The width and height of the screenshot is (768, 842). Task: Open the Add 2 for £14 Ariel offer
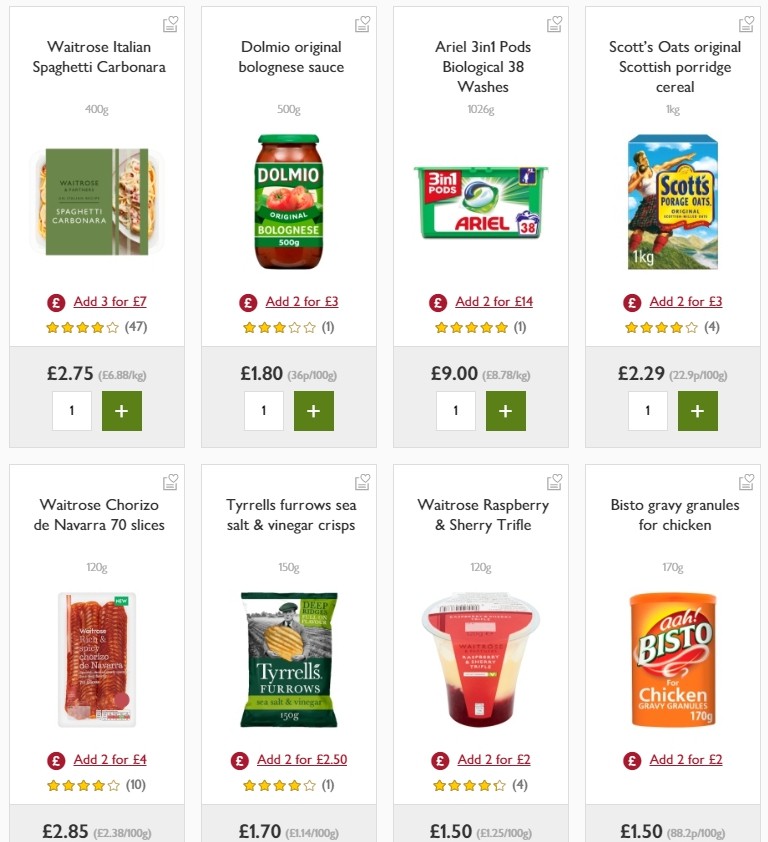click(495, 301)
